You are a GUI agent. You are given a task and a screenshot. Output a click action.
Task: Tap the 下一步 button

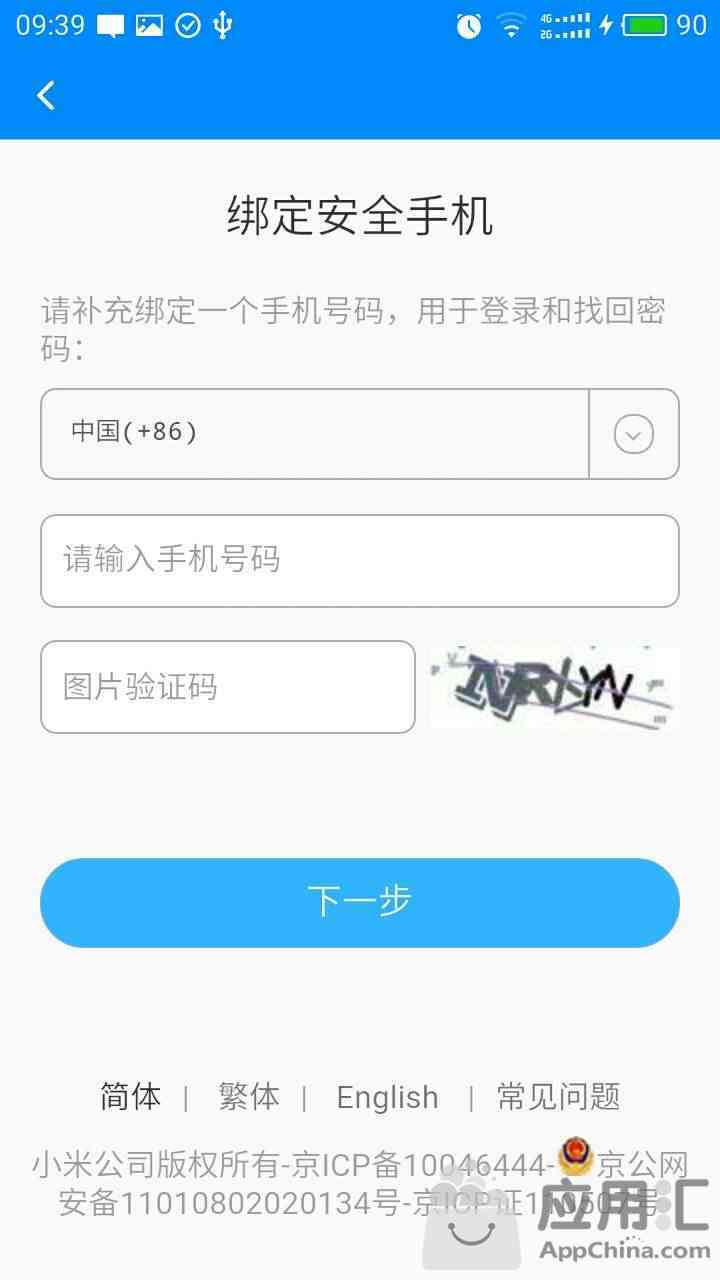point(360,902)
